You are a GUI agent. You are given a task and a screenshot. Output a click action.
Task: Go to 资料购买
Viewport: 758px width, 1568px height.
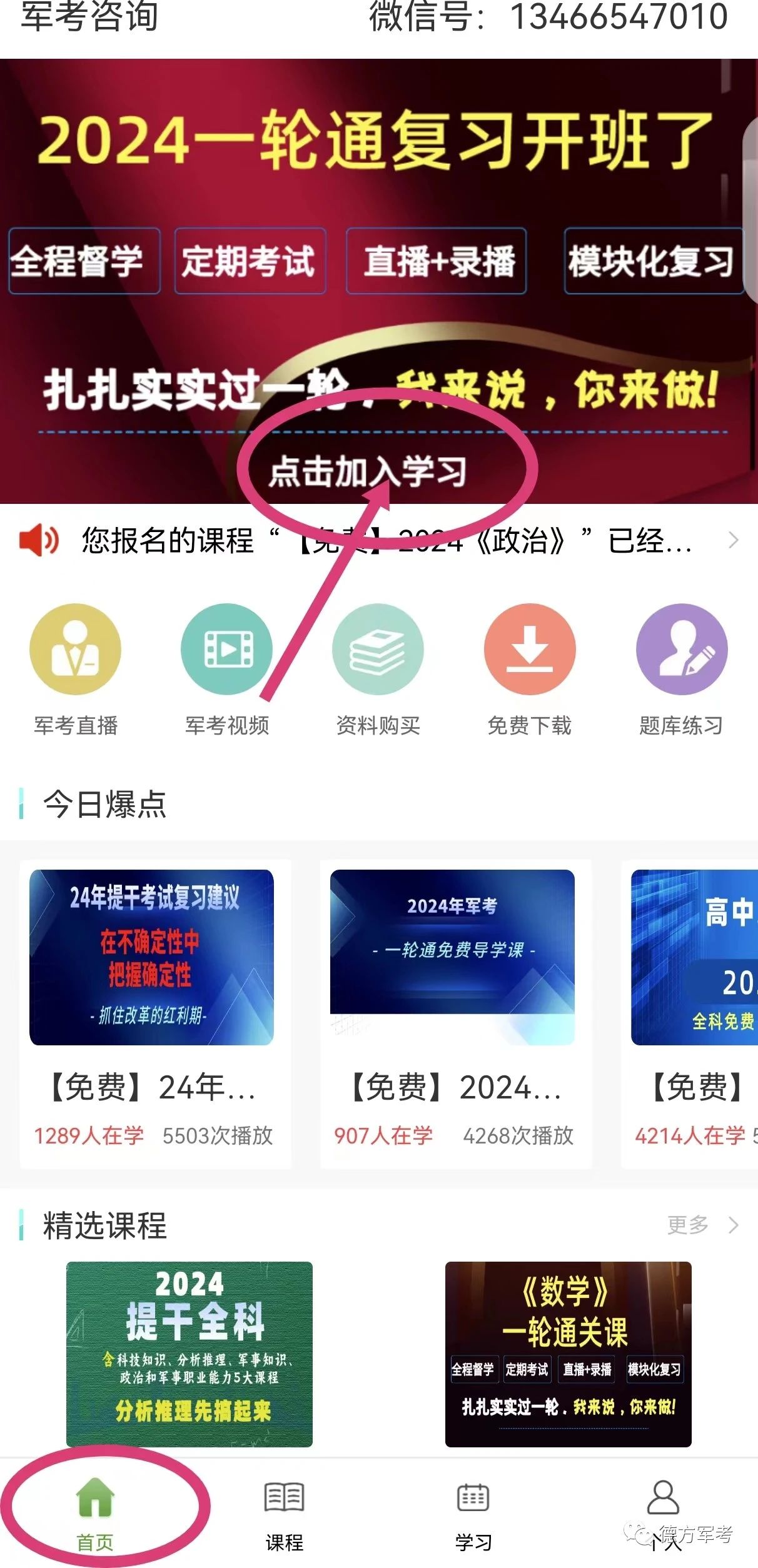click(378, 669)
